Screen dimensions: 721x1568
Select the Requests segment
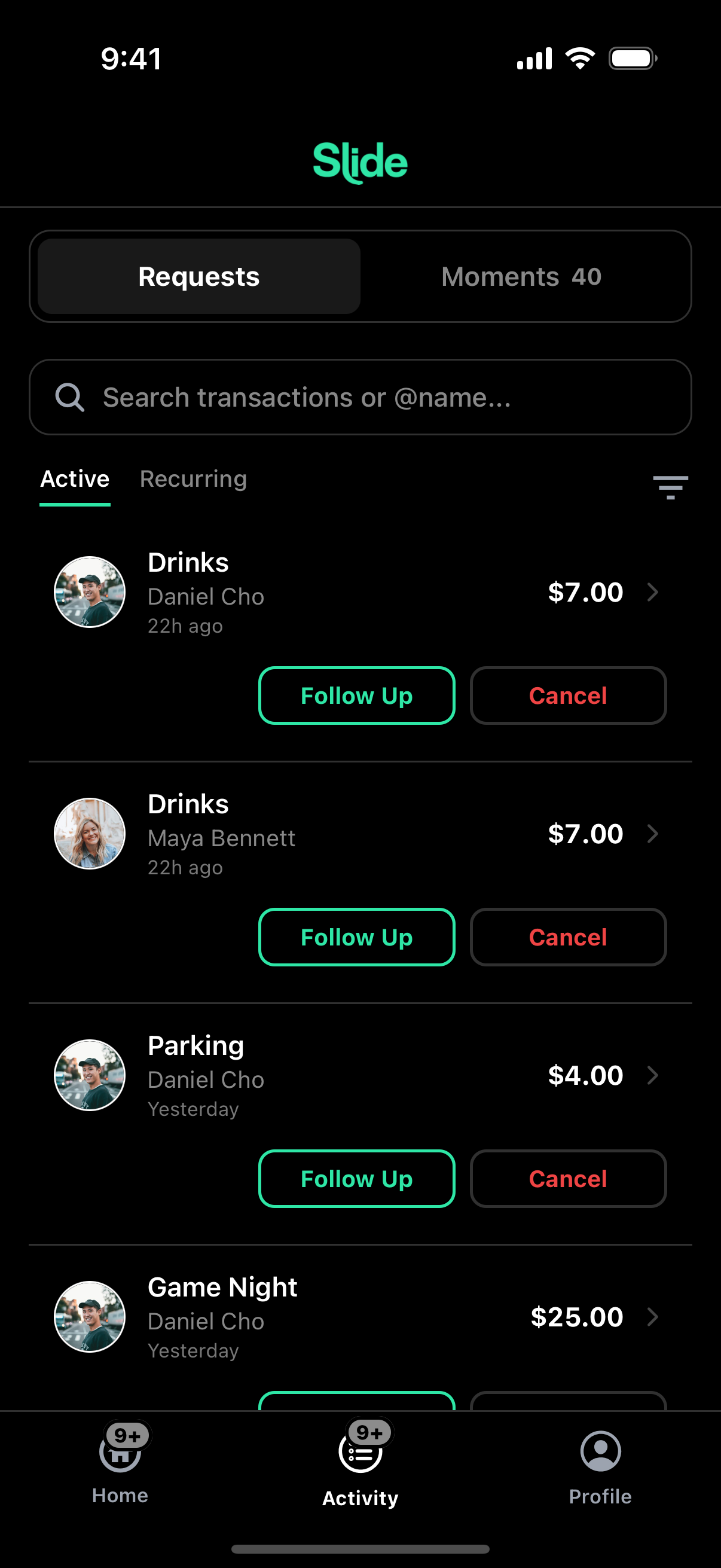[x=199, y=276]
